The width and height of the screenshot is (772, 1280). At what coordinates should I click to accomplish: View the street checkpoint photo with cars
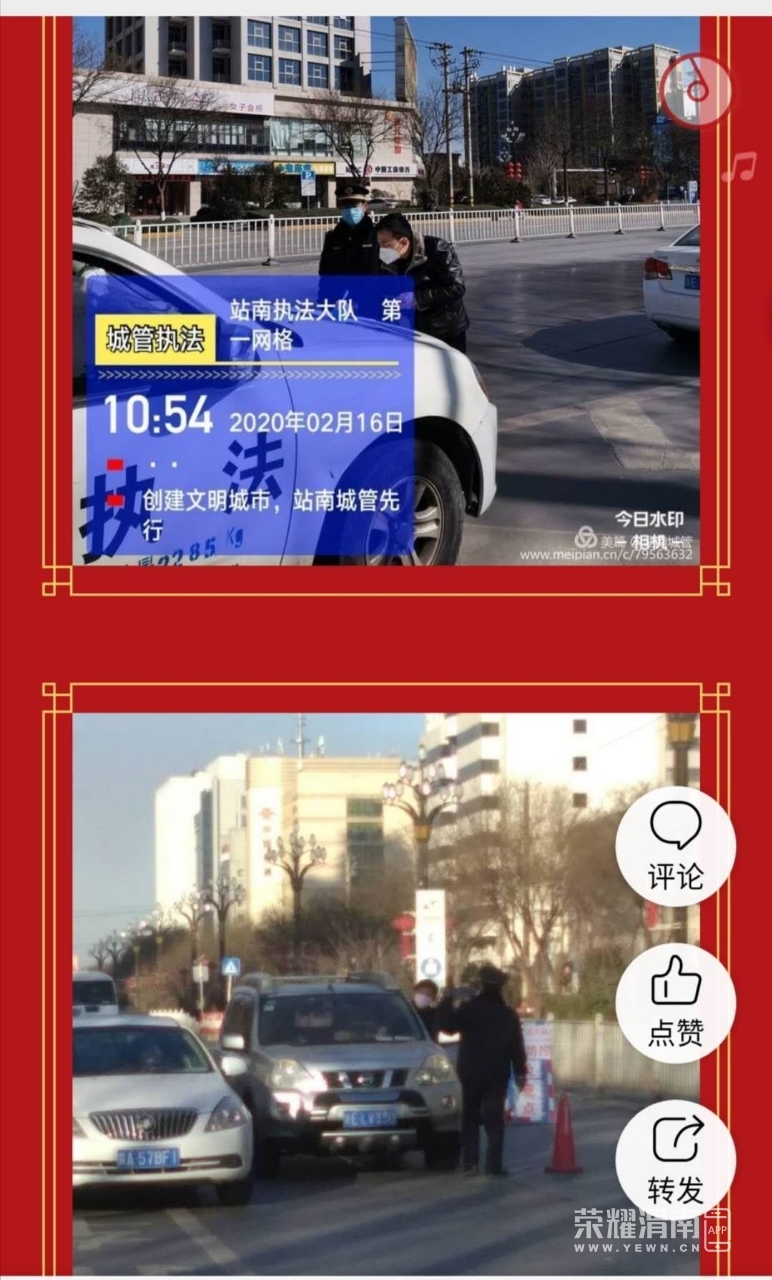pos(340,990)
